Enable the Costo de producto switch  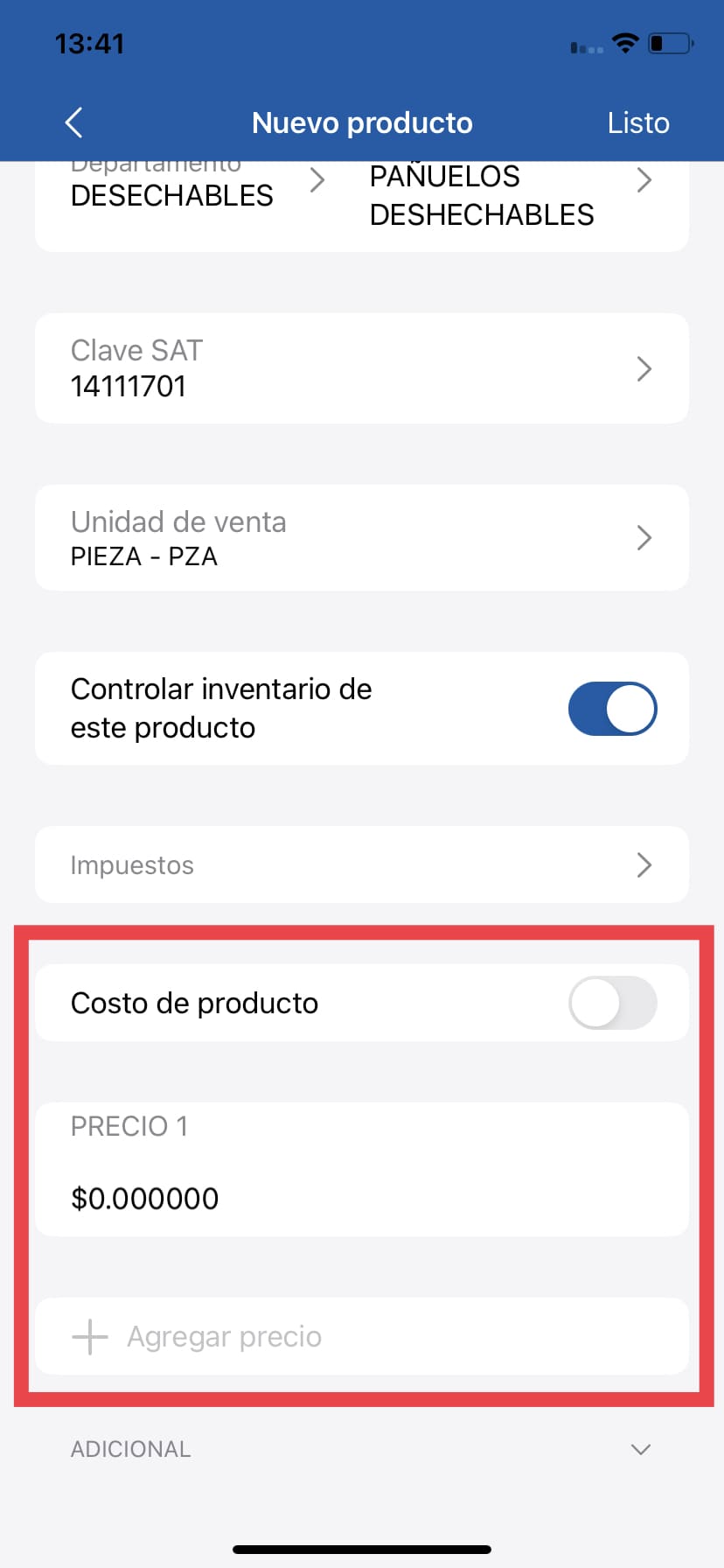[x=613, y=1003]
